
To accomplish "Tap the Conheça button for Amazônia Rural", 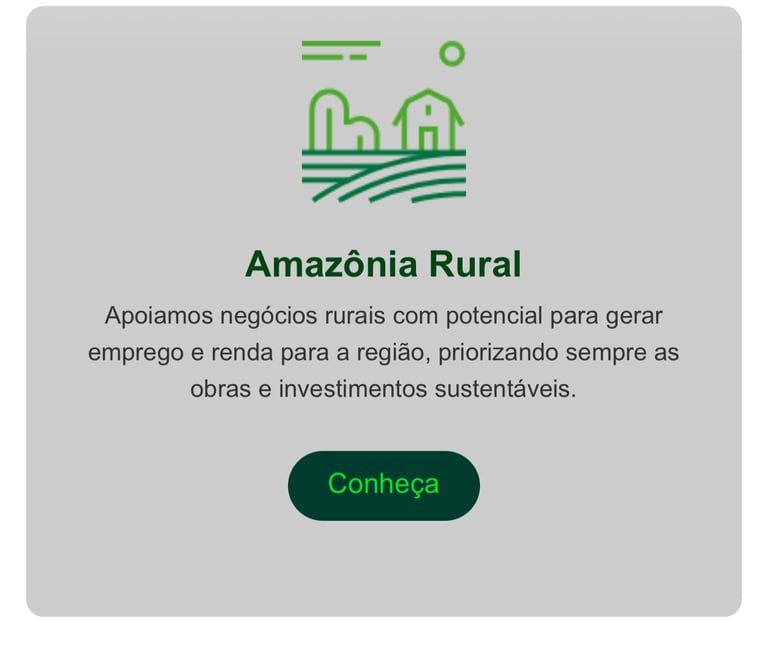I will (x=384, y=485).
